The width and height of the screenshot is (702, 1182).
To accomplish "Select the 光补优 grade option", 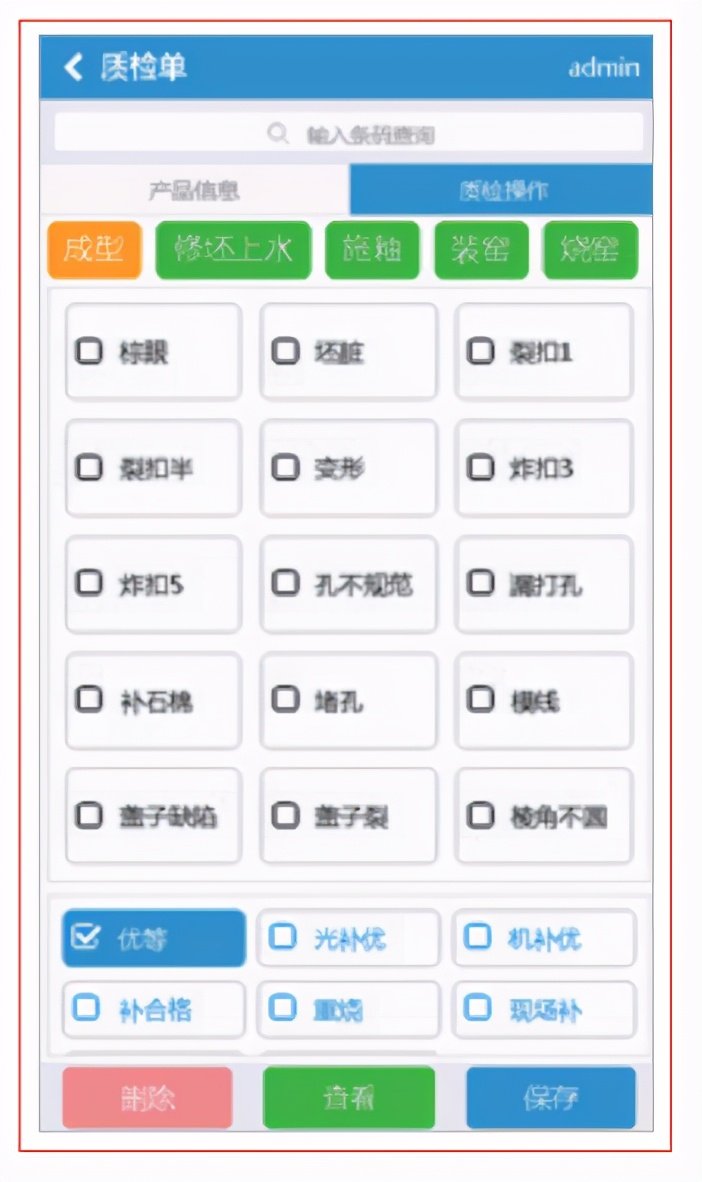I will (348, 938).
